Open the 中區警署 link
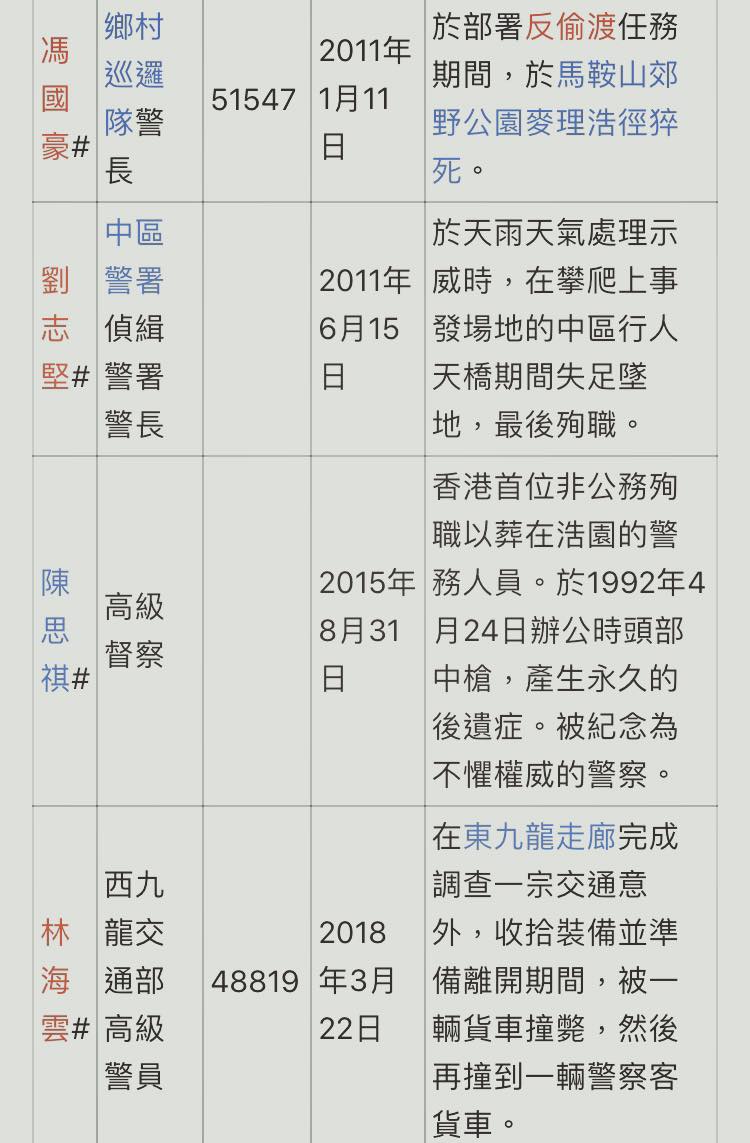Viewport: 750px width, 1143px height. [x=133, y=257]
